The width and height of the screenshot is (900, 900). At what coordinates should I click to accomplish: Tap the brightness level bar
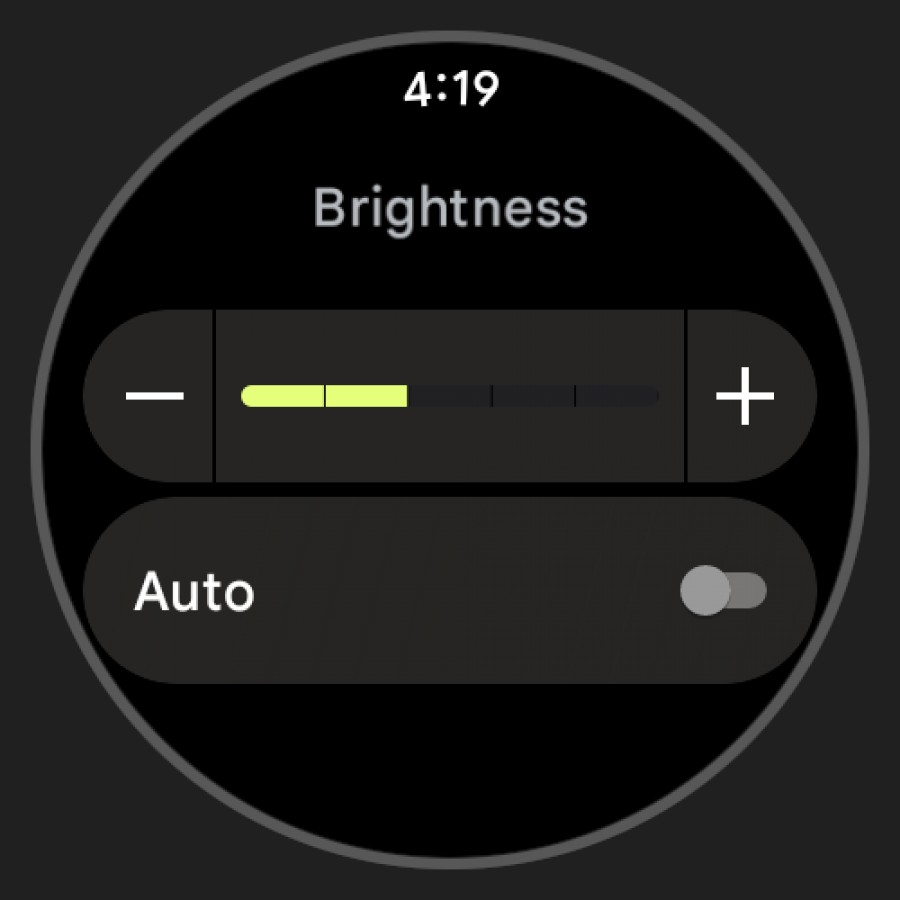pyautogui.click(x=450, y=396)
